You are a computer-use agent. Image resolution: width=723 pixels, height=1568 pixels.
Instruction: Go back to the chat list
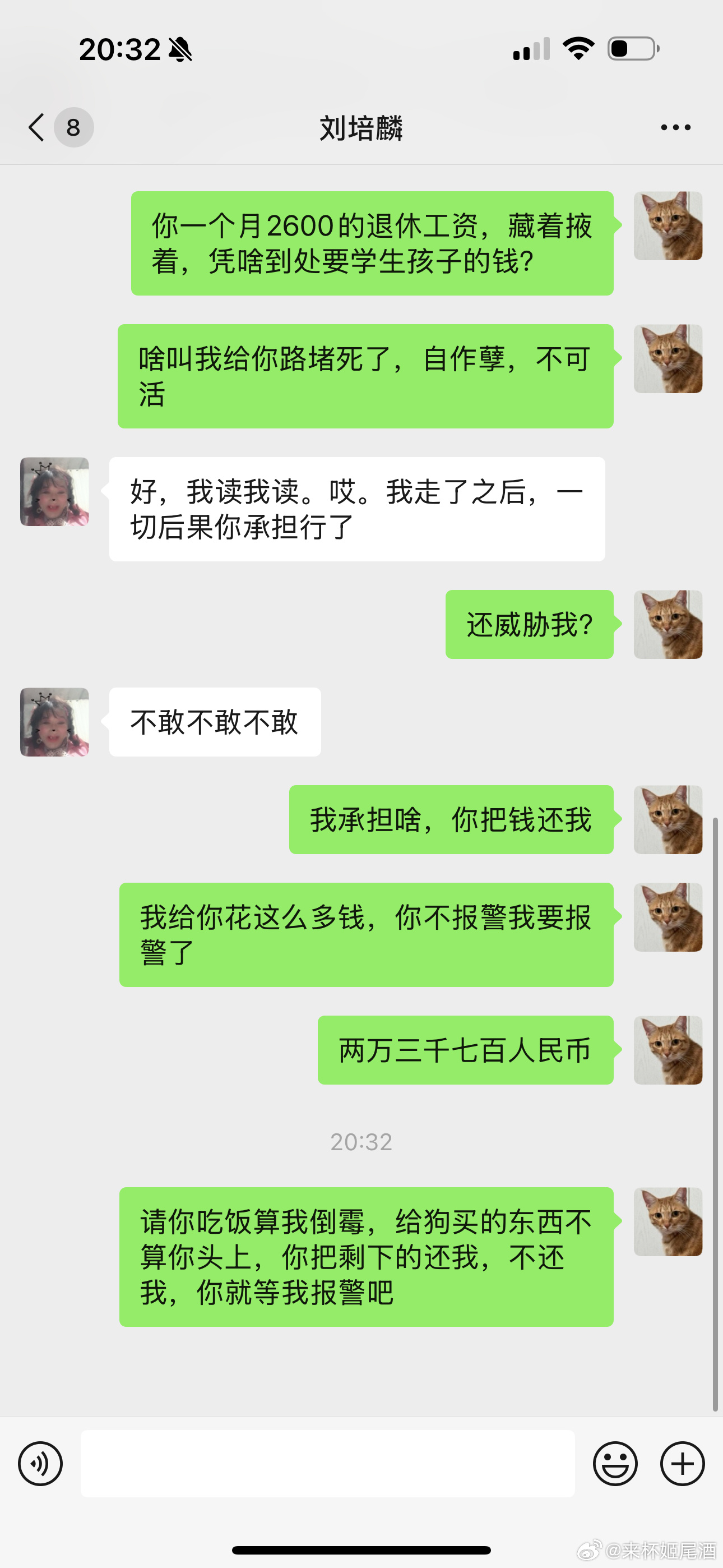pyautogui.click(x=38, y=127)
